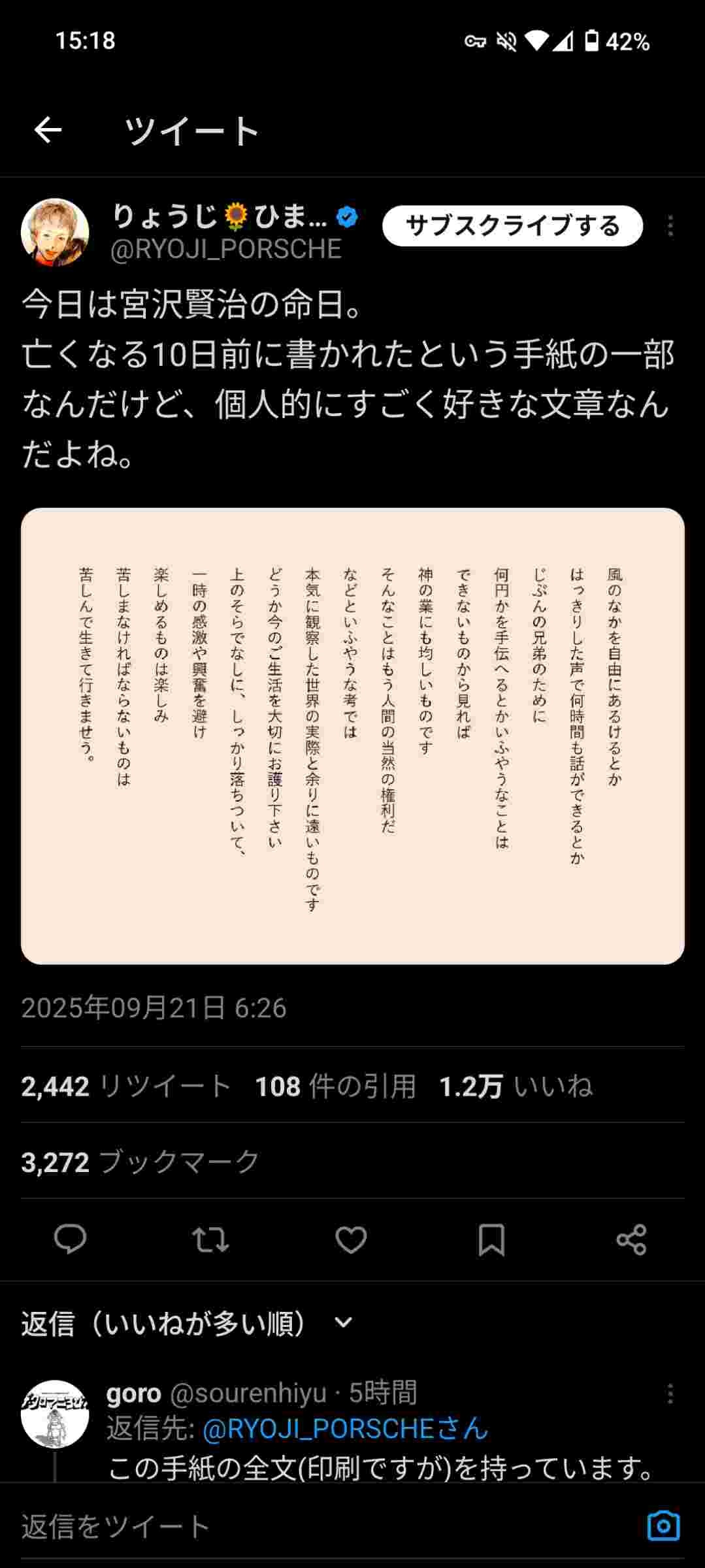Screen dimensions: 705x1568
Task: Like the tweet with the heart icon
Action: pyautogui.click(x=351, y=1239)
